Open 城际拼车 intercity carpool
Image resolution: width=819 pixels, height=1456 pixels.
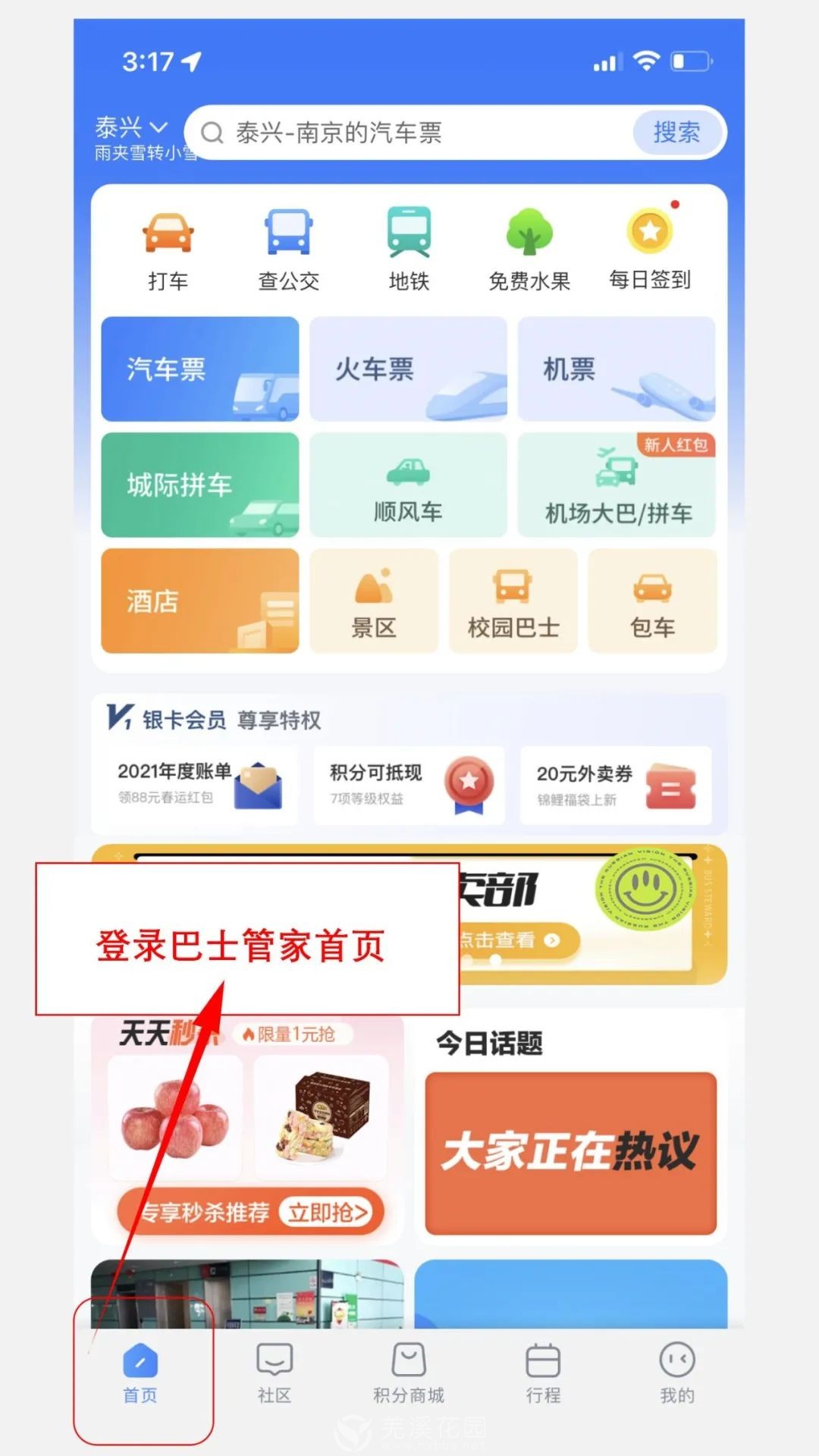(199, 485)
